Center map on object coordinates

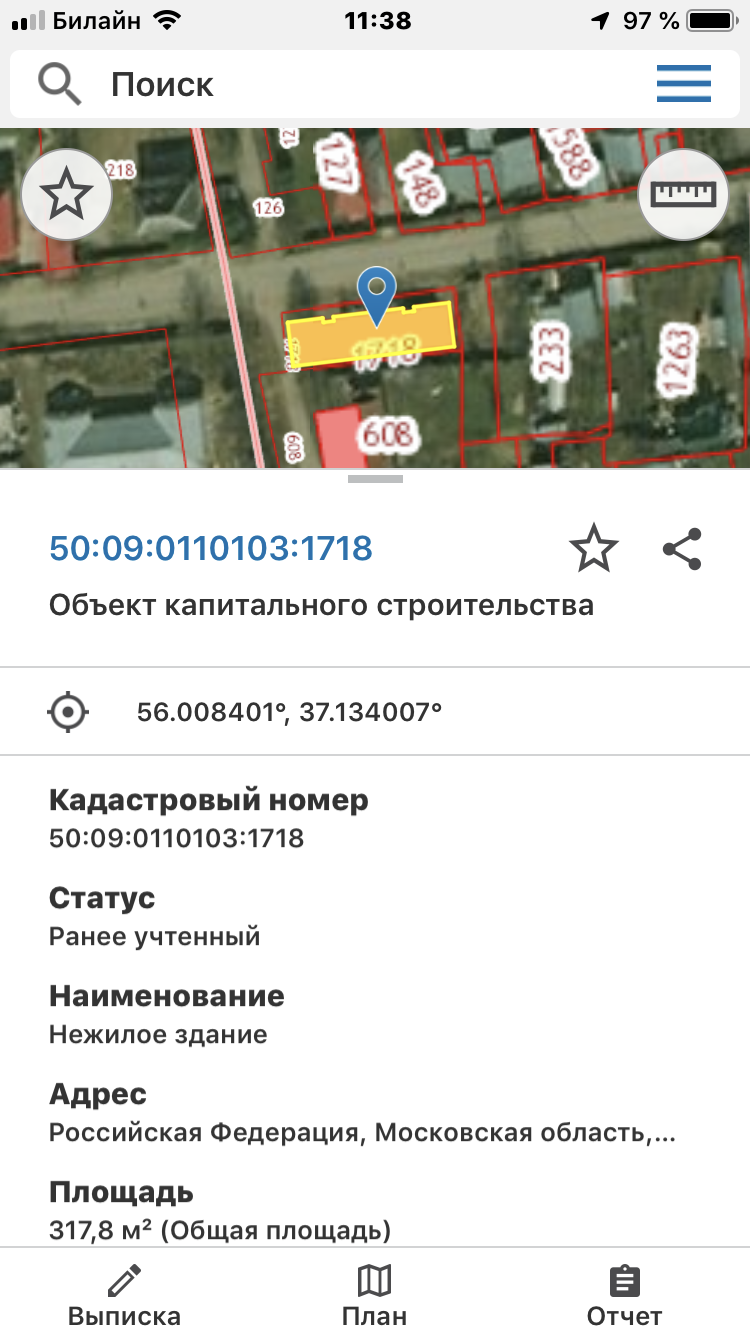(x=68, y=712)
